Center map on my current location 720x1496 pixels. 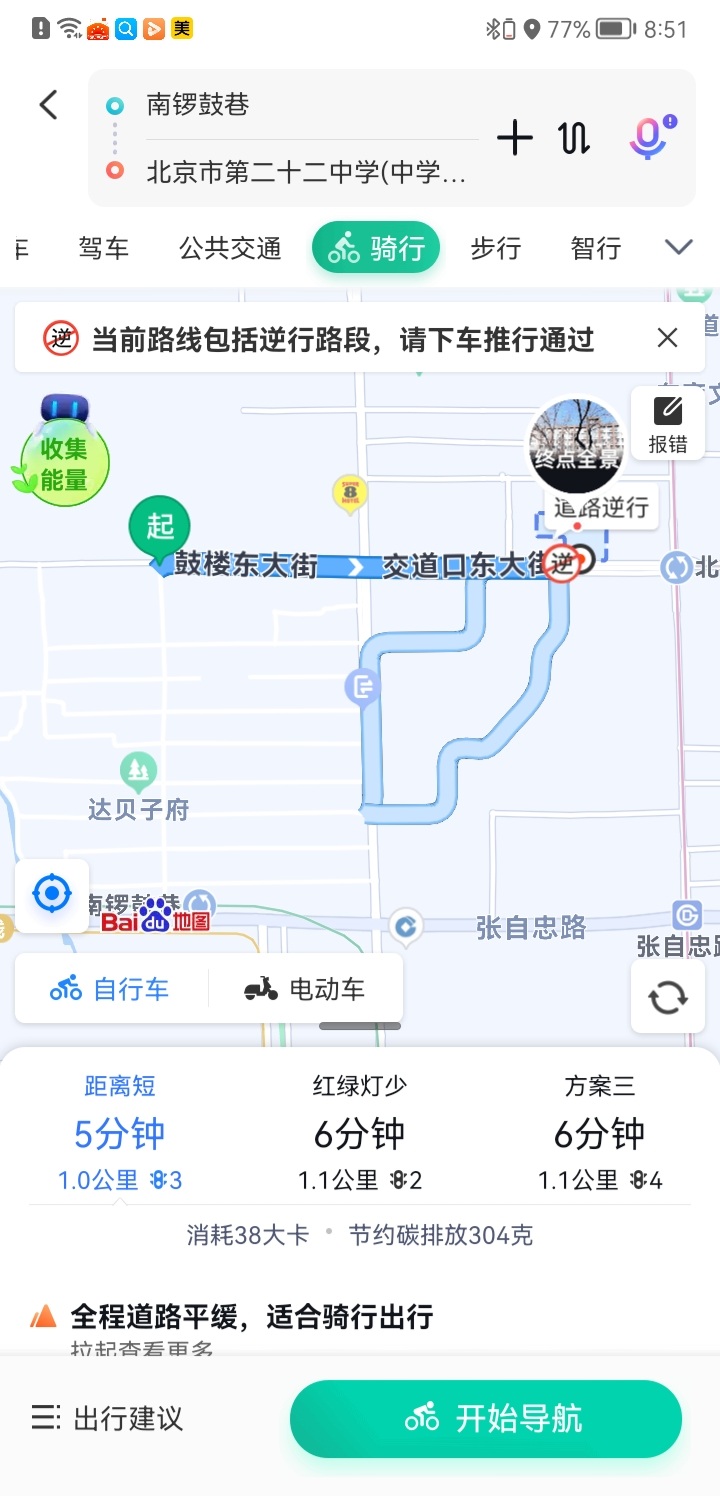point(52,894)
